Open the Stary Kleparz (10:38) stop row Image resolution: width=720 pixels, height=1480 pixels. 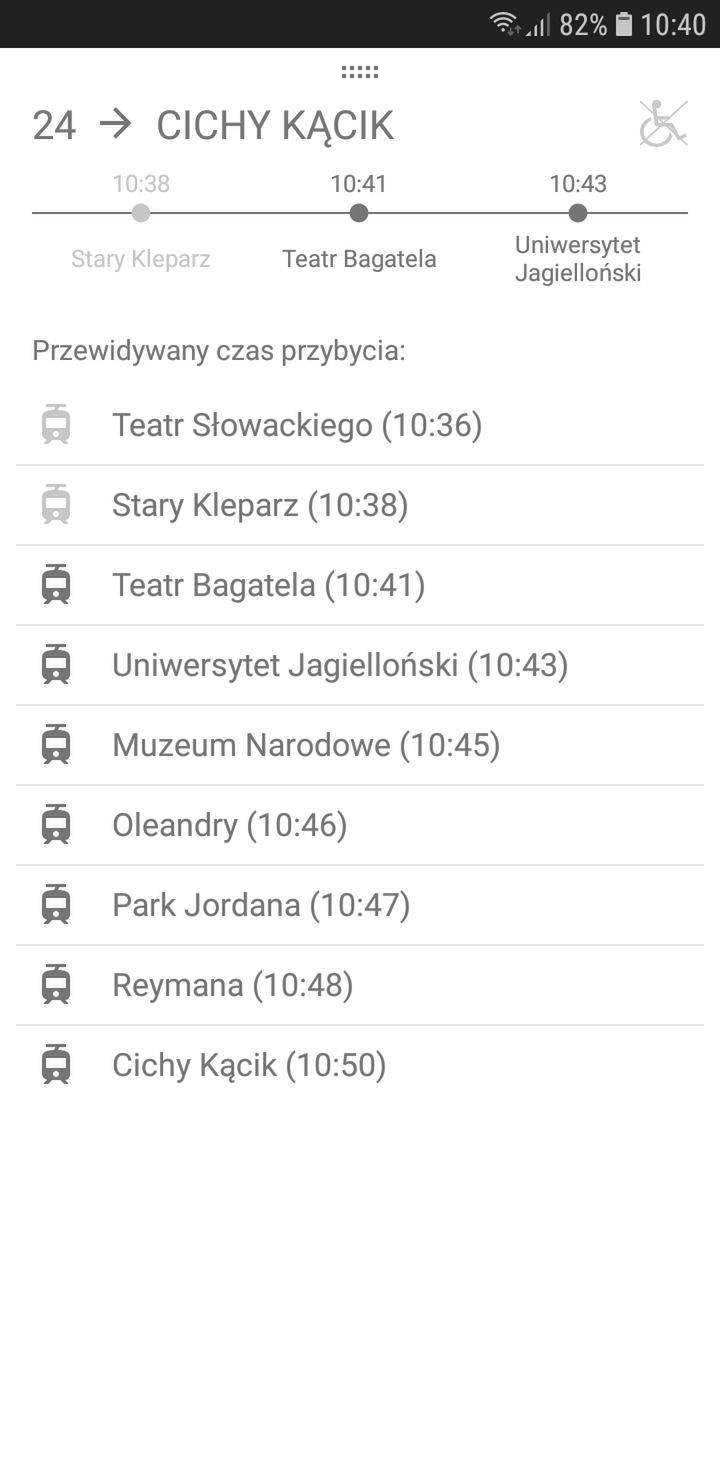[x=360, y=505]
